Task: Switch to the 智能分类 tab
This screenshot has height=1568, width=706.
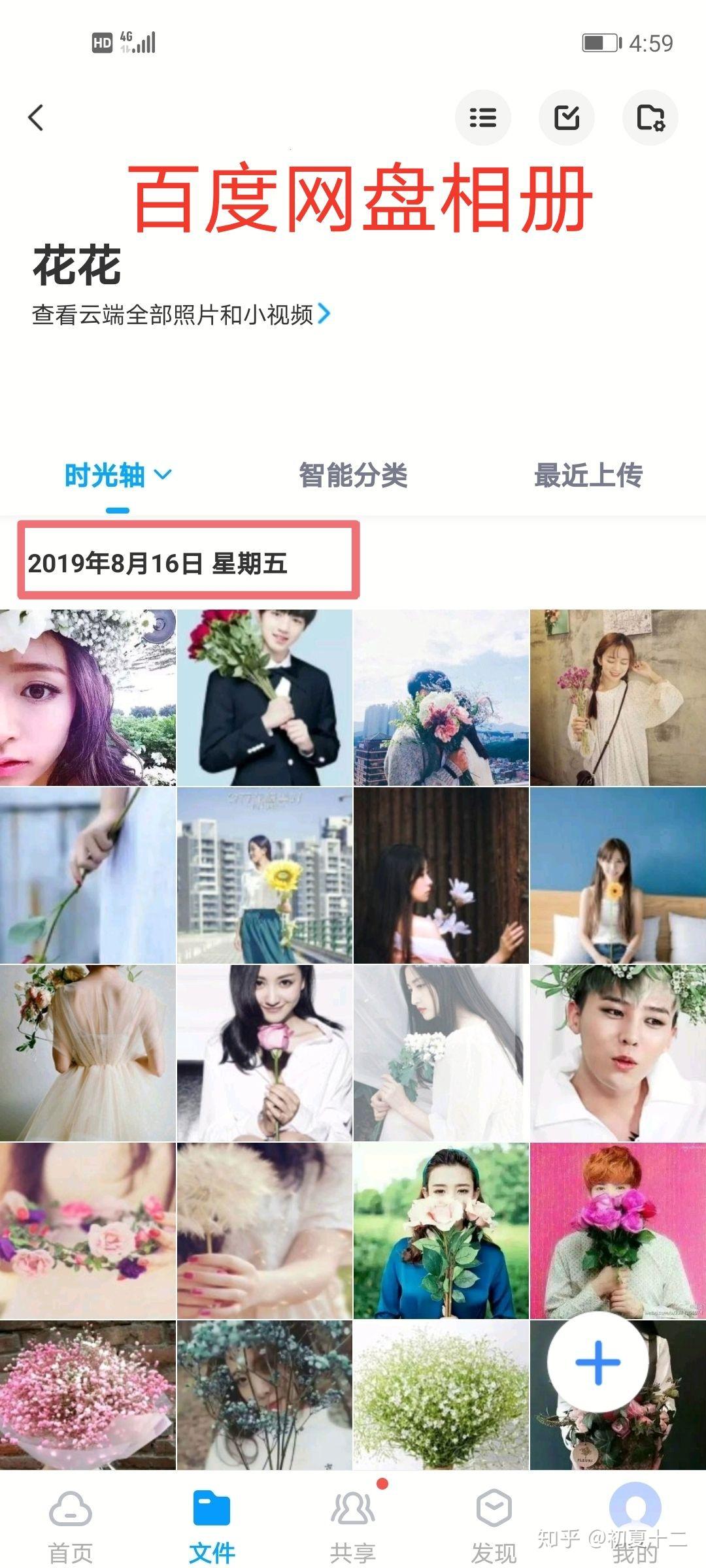Action: [x=353, y=475]
